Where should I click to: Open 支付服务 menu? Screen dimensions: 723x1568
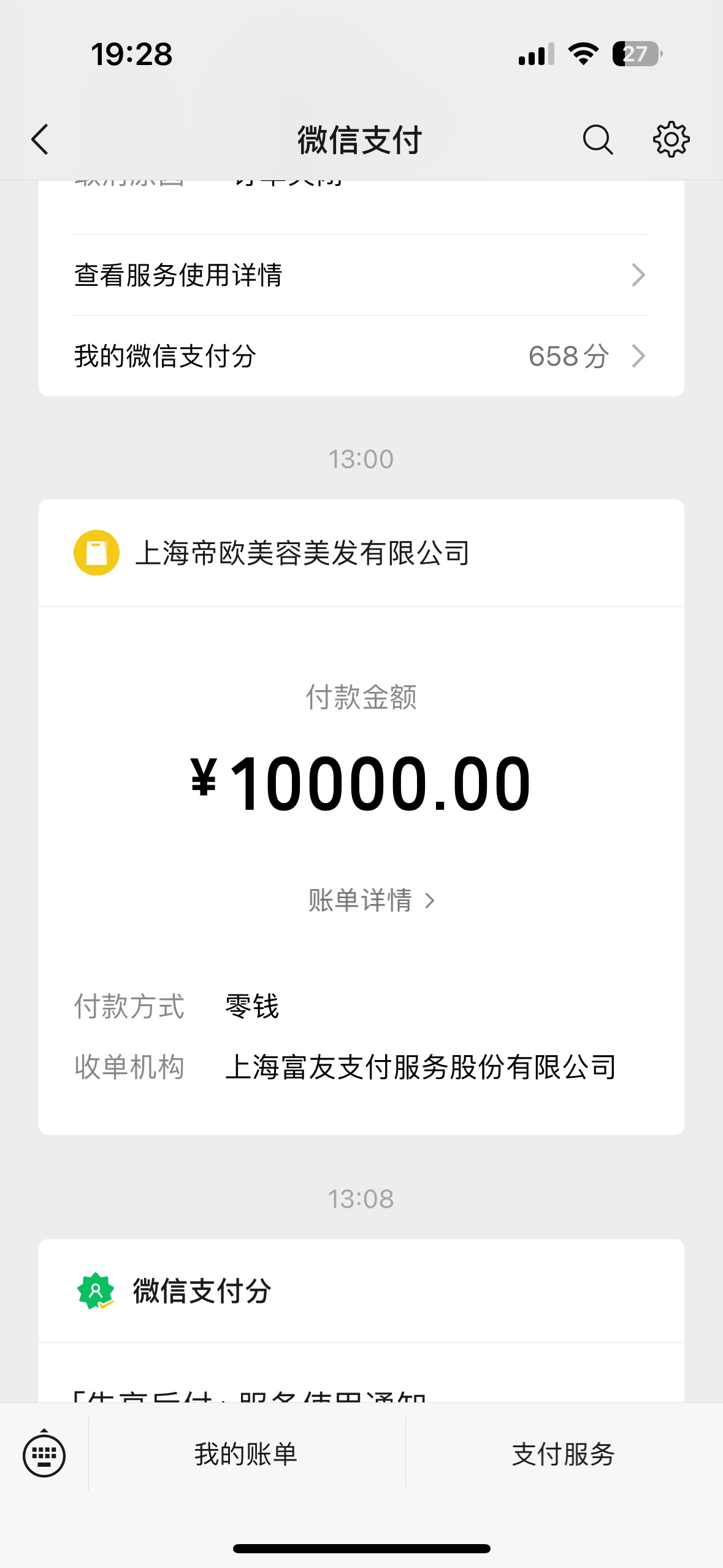point(564,1454)
